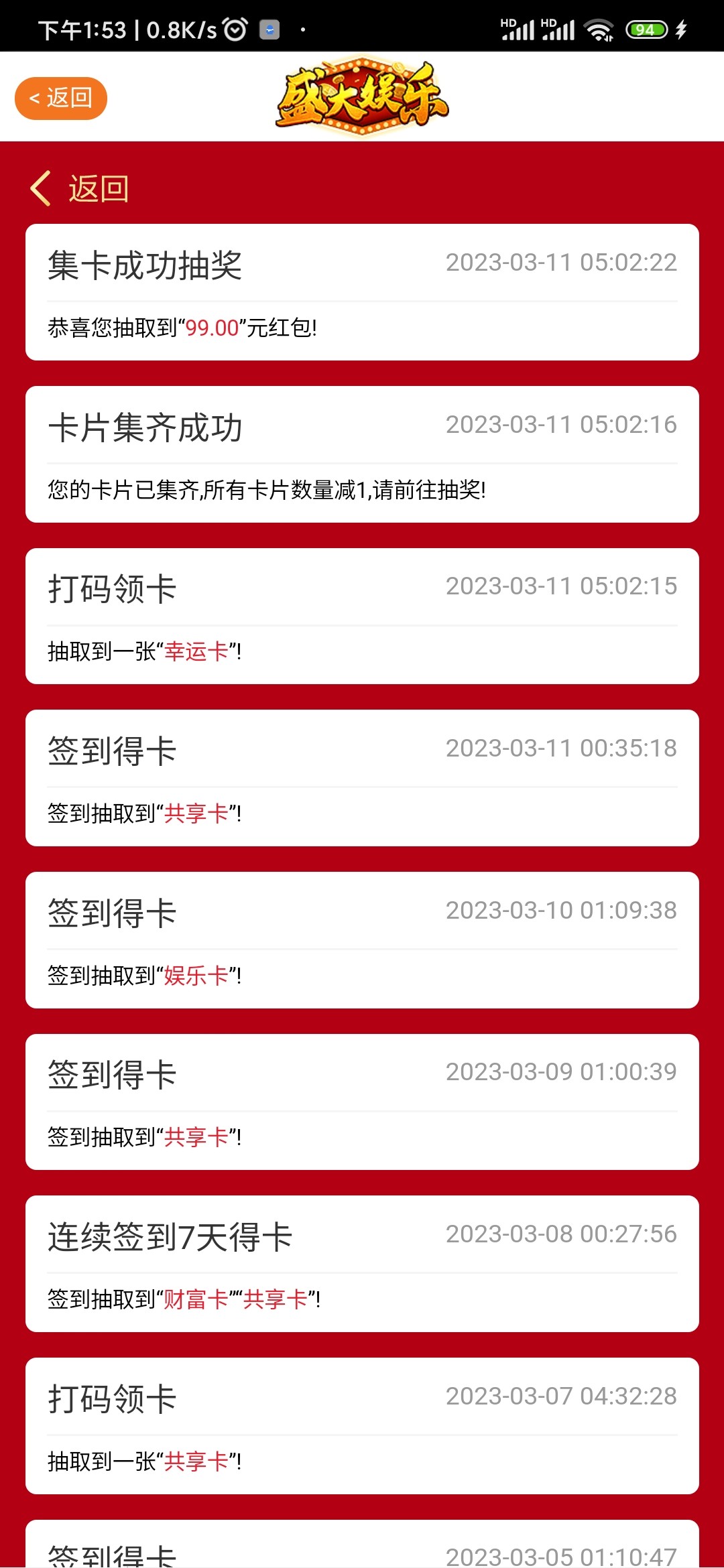Open the WiFi icon in the status bar
724x1568 pixels.
click(599, 28)
